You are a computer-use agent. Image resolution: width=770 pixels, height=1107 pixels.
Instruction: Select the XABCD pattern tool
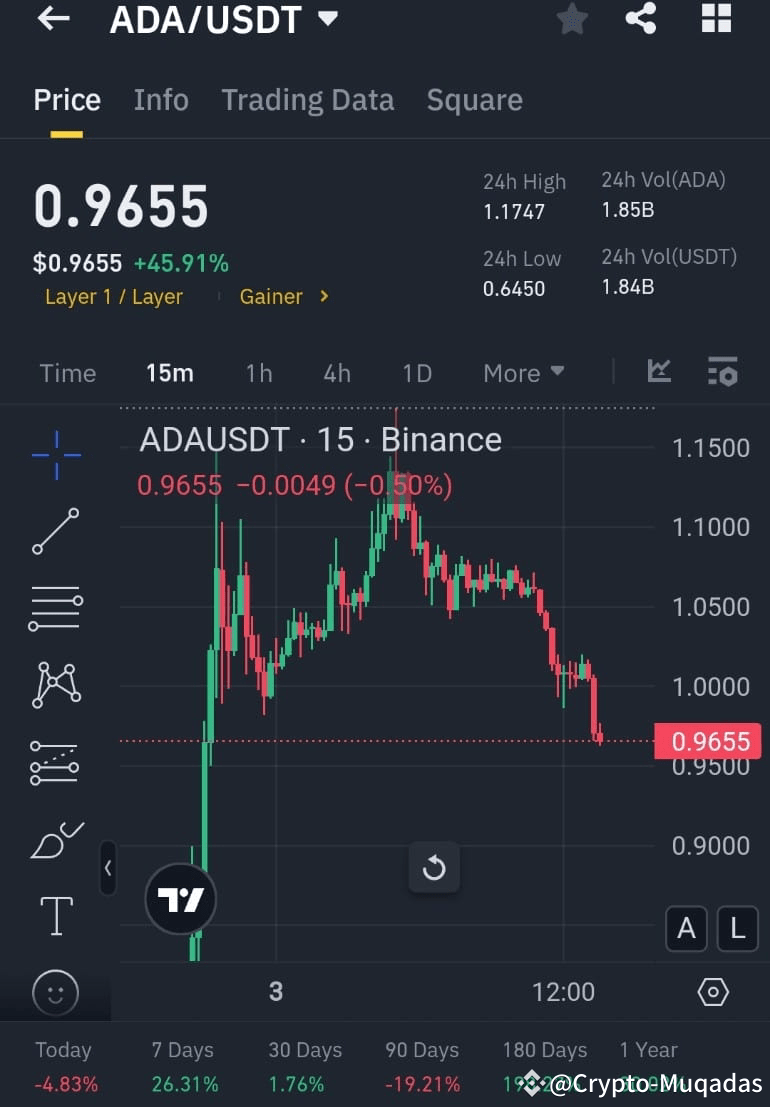[55, 684]
